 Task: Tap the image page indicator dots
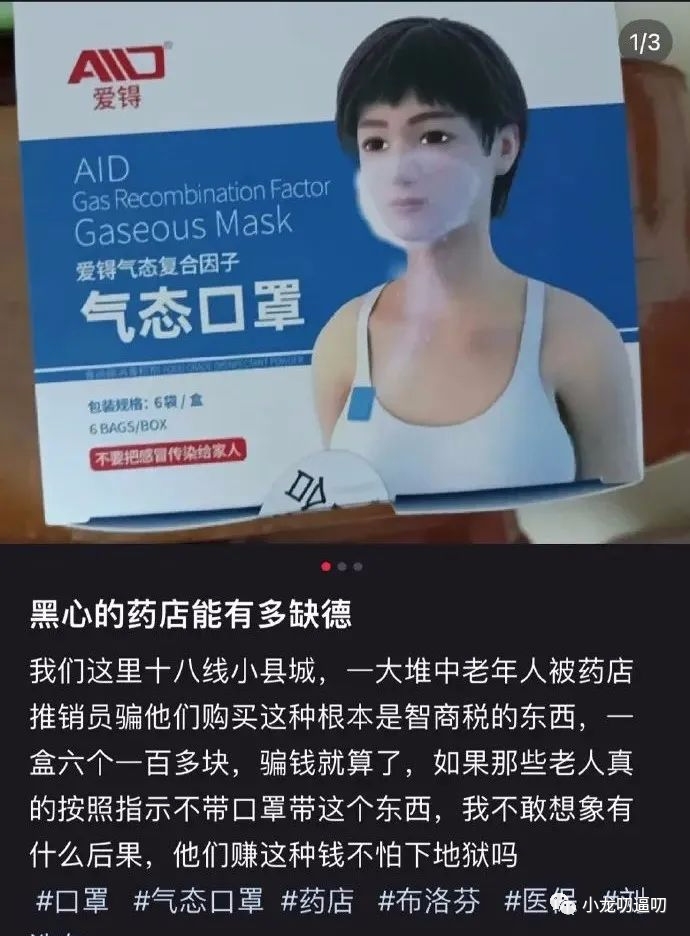342,566
